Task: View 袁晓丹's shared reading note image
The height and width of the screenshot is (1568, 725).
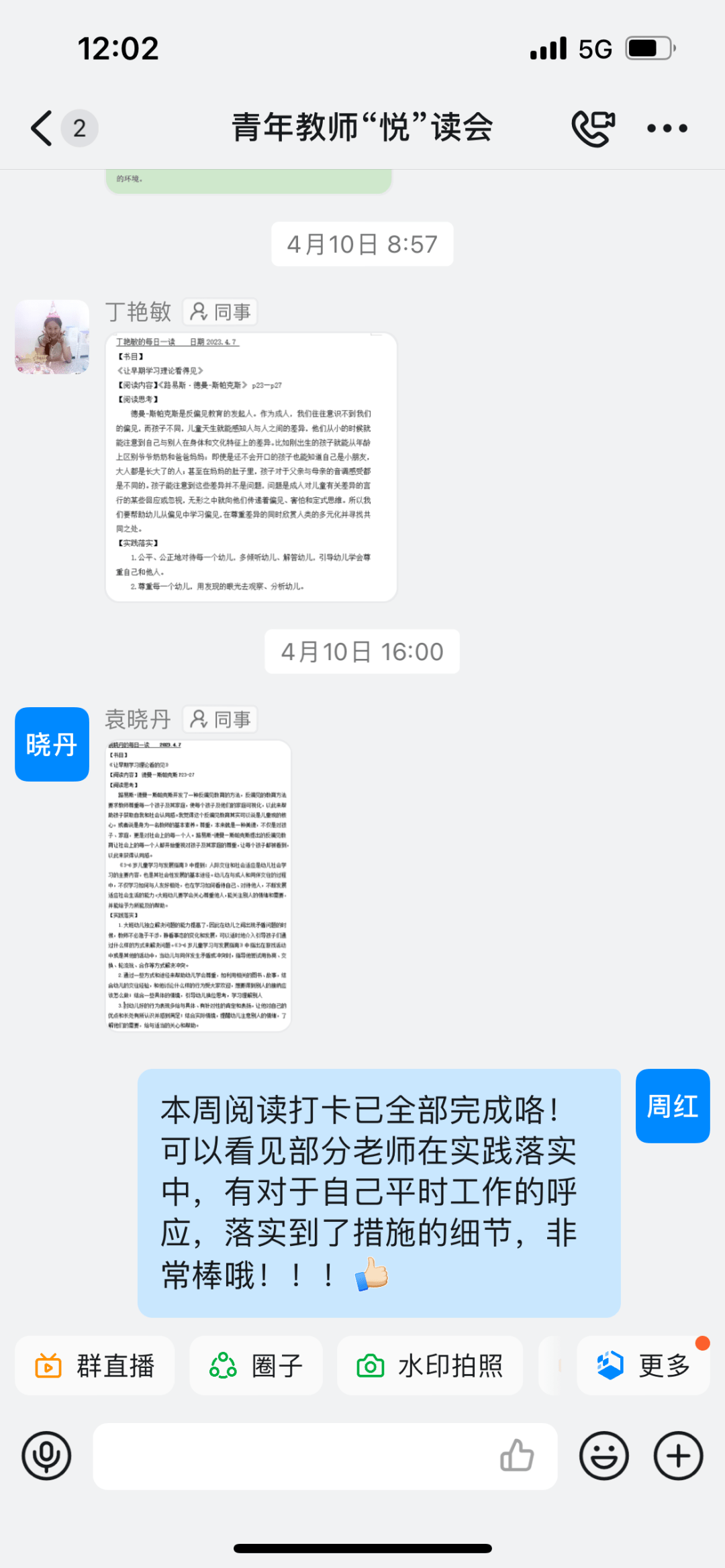Action: 198,886
